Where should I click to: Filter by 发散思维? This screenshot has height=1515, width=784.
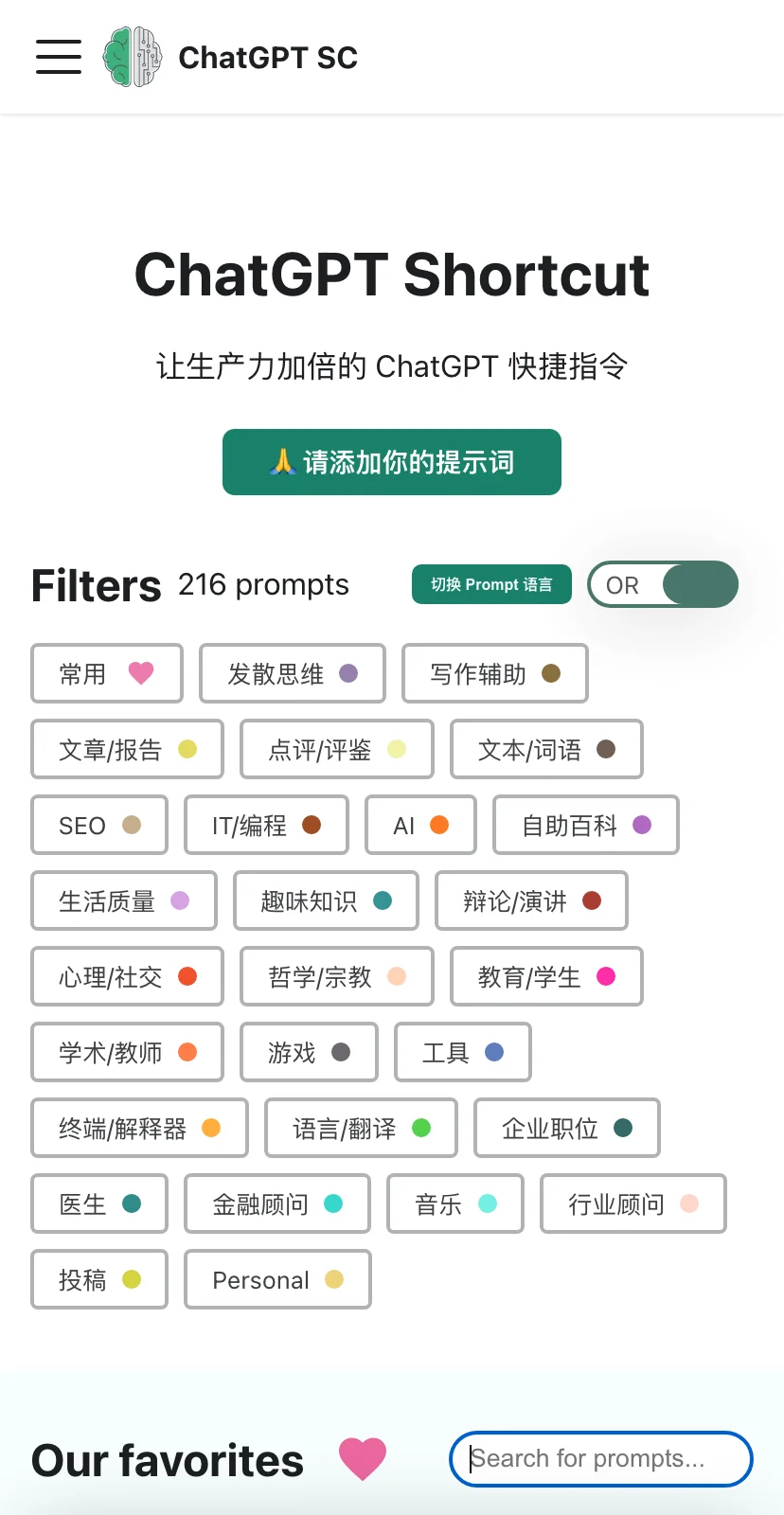point(293,673)
